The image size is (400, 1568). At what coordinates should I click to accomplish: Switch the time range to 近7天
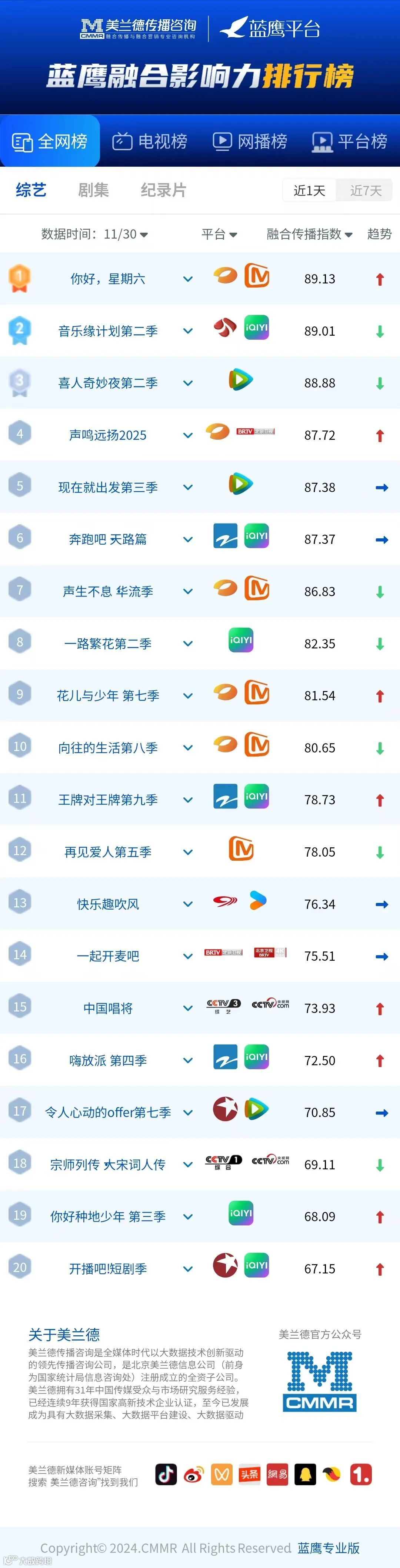[365, 190]
